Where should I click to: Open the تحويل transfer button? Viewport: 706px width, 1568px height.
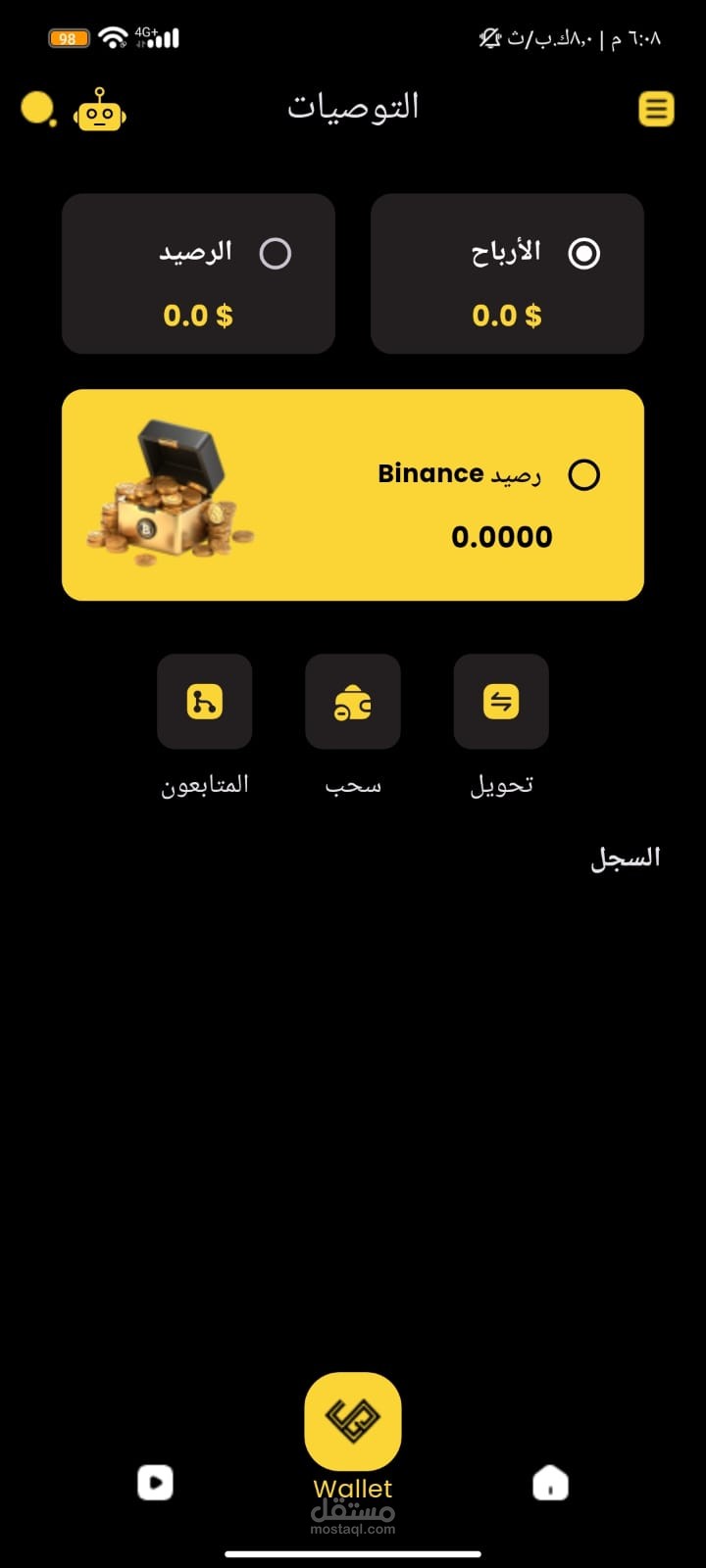pos(500,702)
